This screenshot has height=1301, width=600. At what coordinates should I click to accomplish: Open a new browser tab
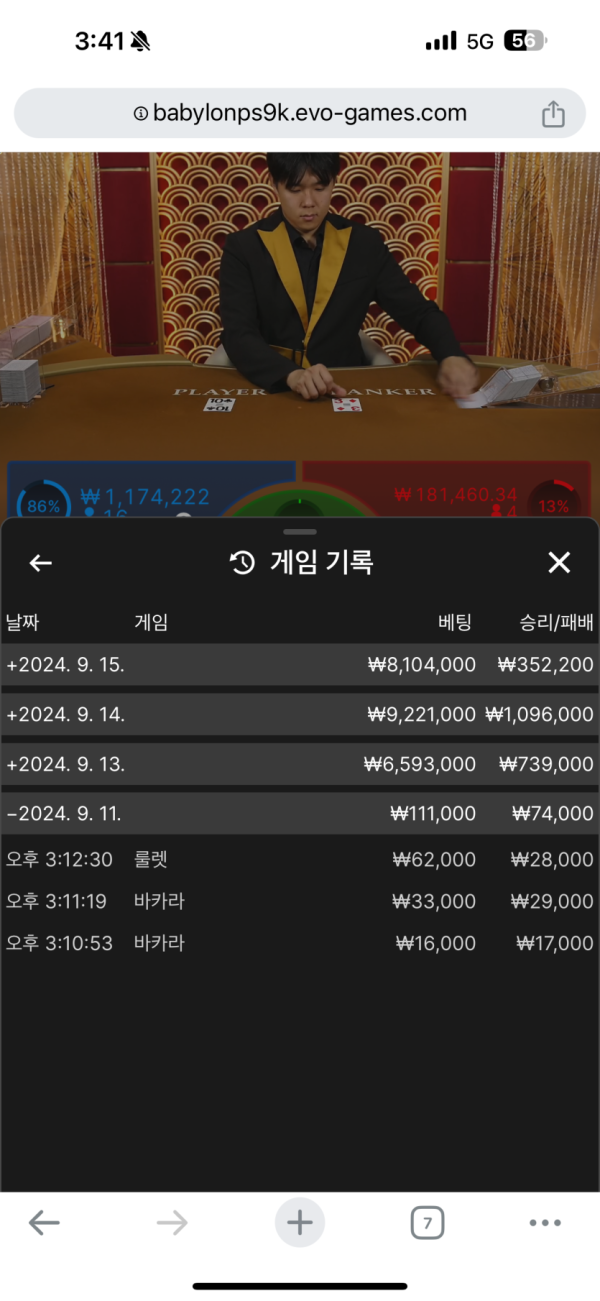click(300, 1222)
